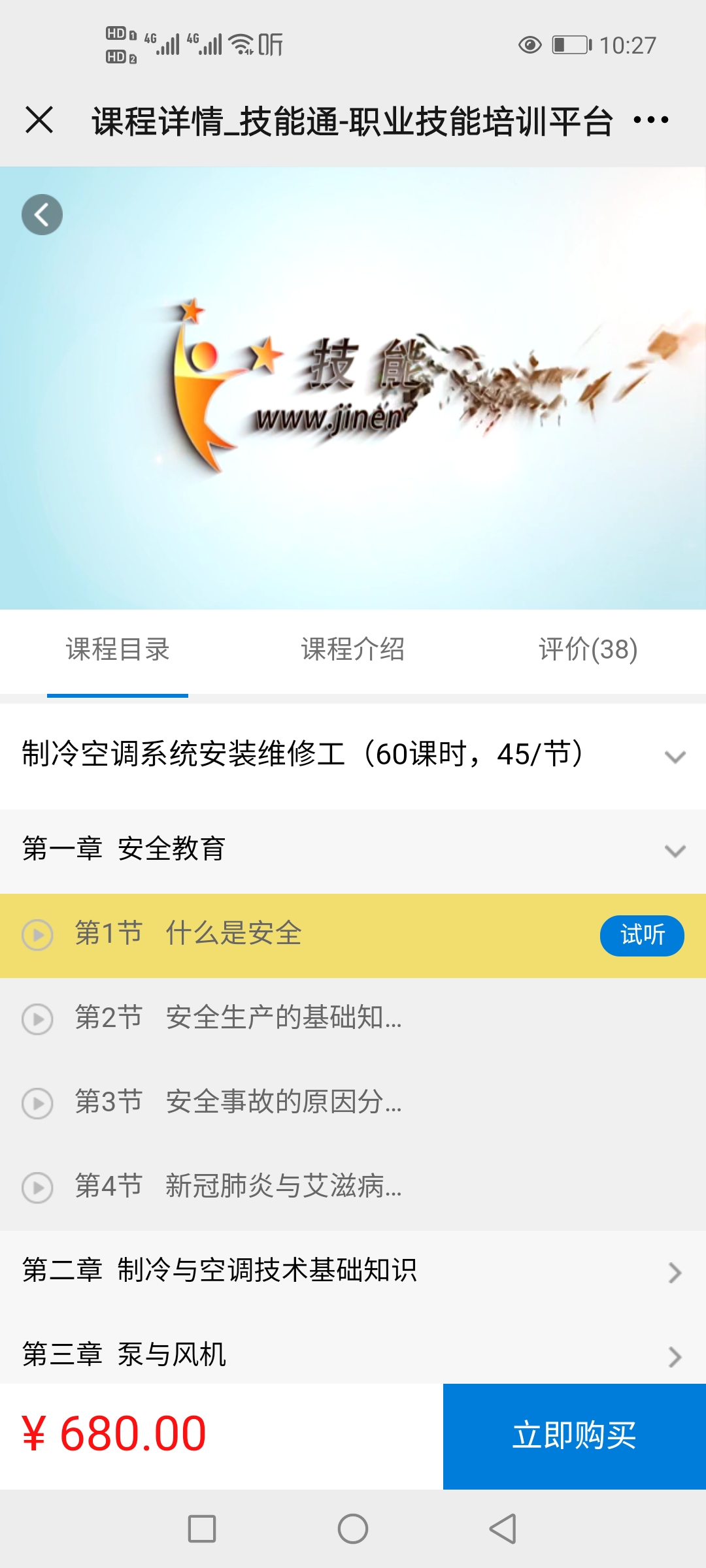706x1568 pixels.
Task: Switch to the 课程目录 tab
Action: coord(118,650)
